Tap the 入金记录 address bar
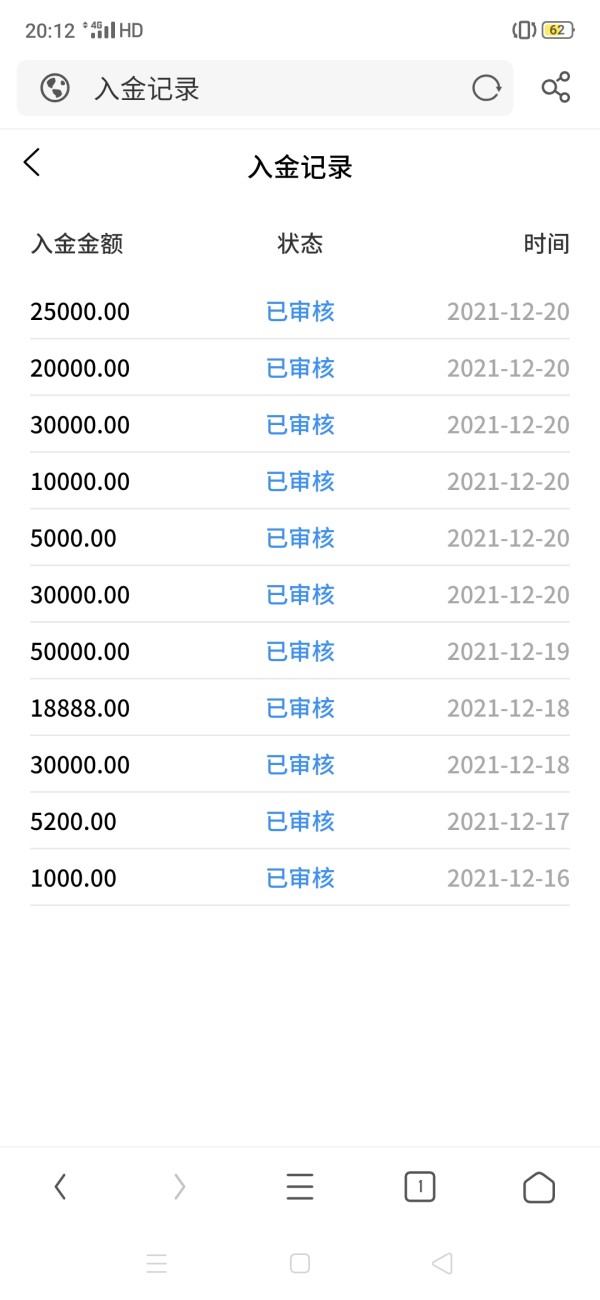600x1300 pixels. (x=265, y=88)
